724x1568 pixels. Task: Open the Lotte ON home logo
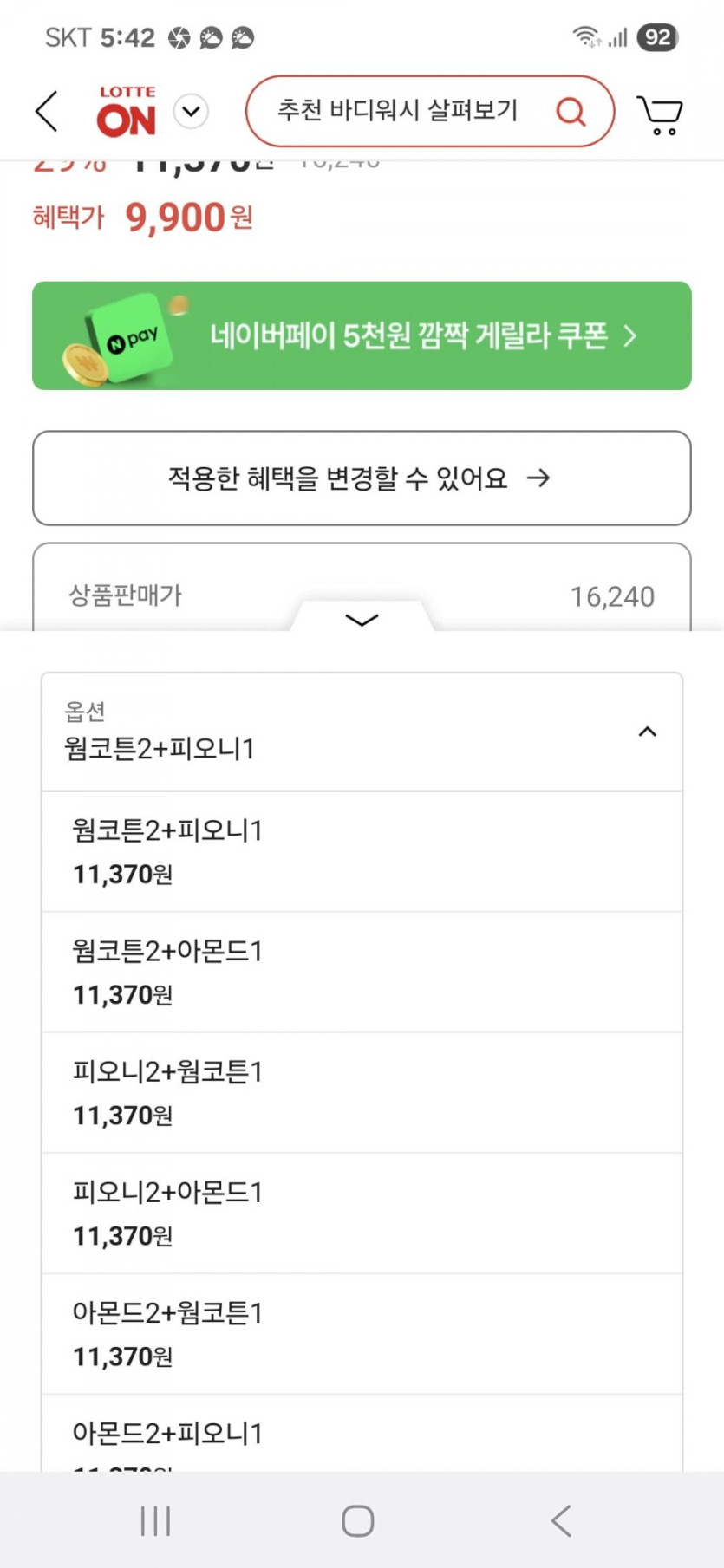click(x=127, y=112)
